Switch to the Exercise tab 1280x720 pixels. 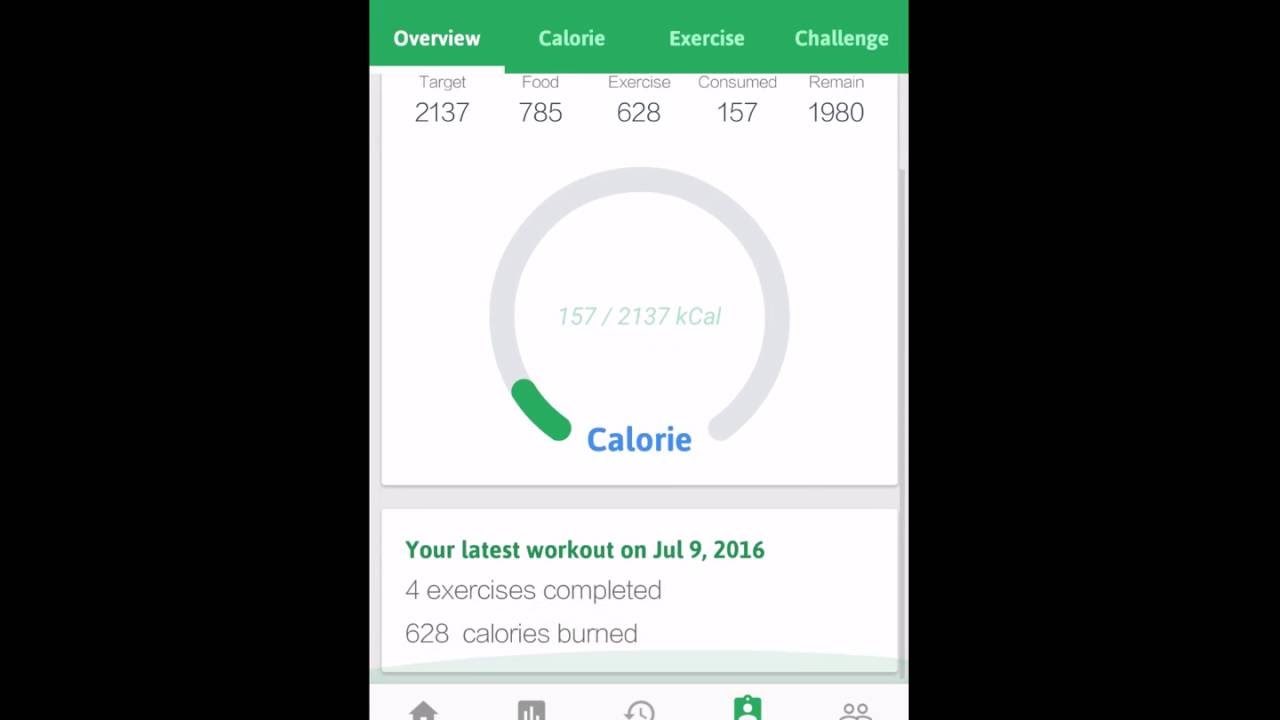(706, 38)
